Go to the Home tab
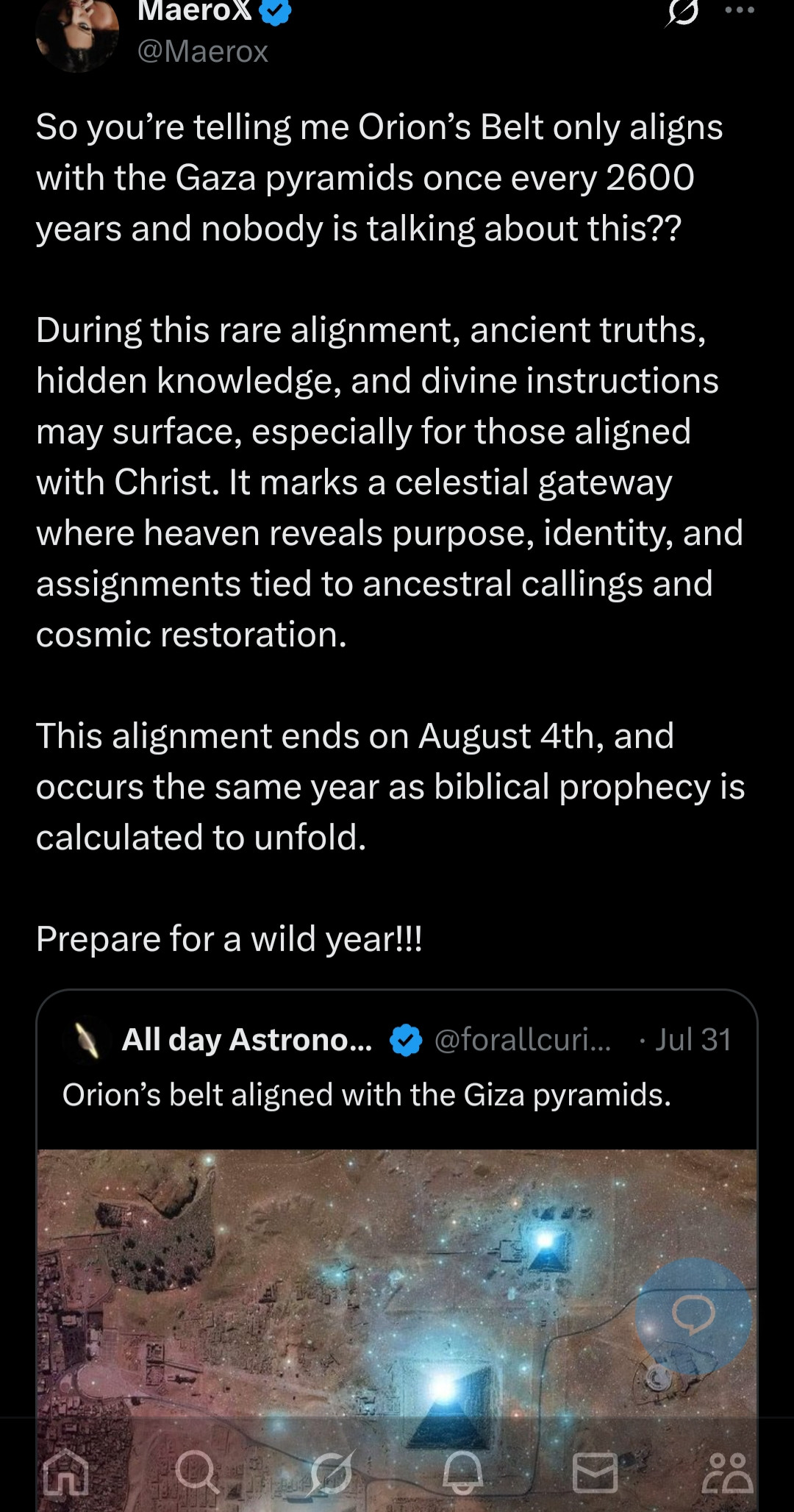Image resolution: width=794 pixels, height=1512 pixels. click(x=66, y=1473)
